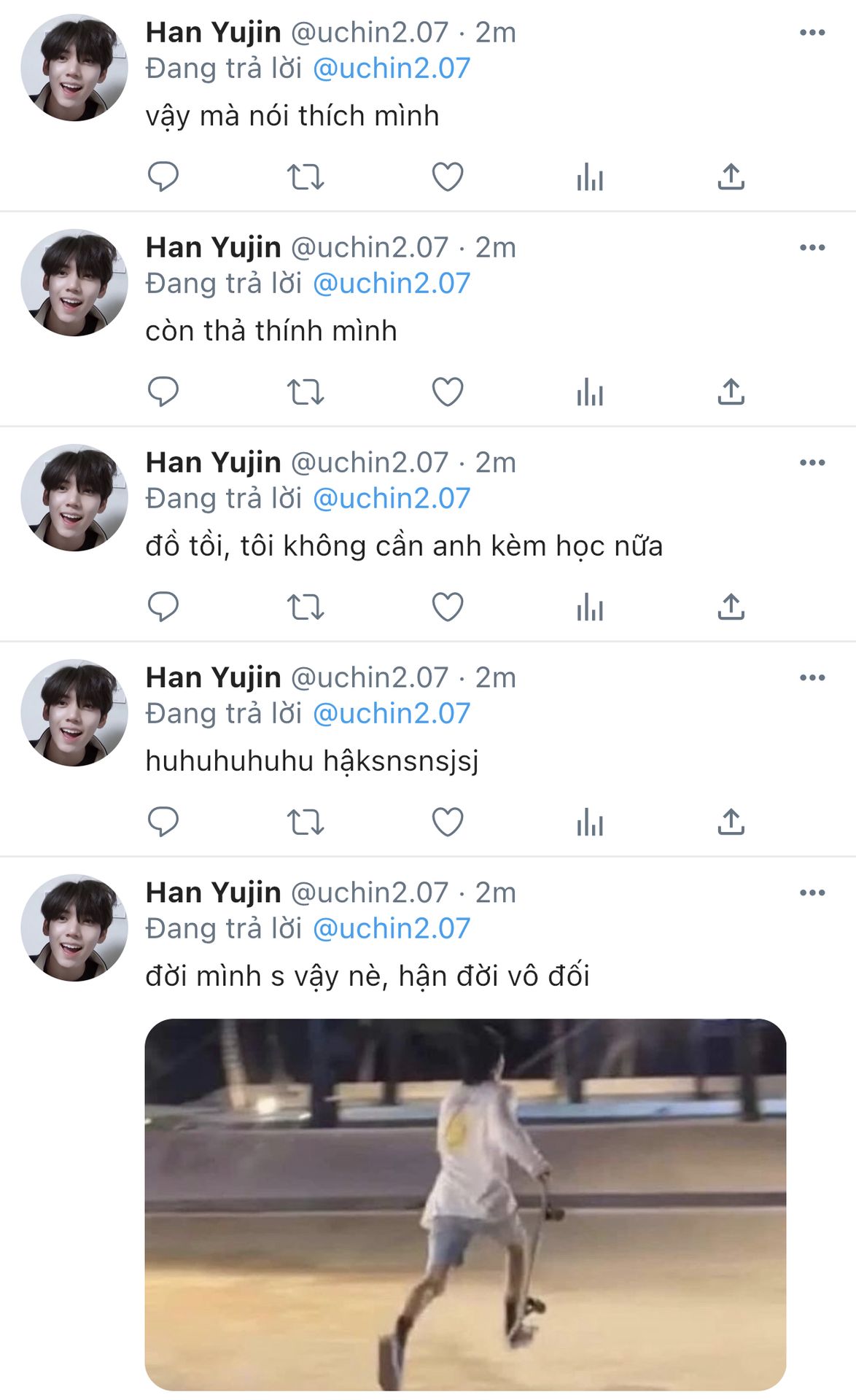Screen dimensions: 856x1400
Task: Open Han Yujin's avatar on "đồ tồi" tweet
Action: point(74,497)
